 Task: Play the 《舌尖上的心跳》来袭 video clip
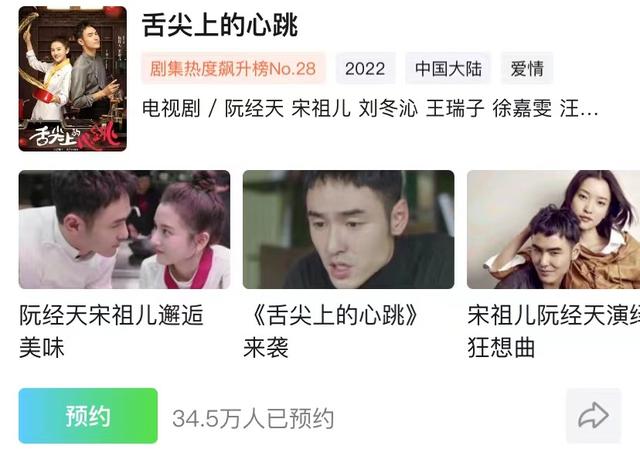pos(348,230)
